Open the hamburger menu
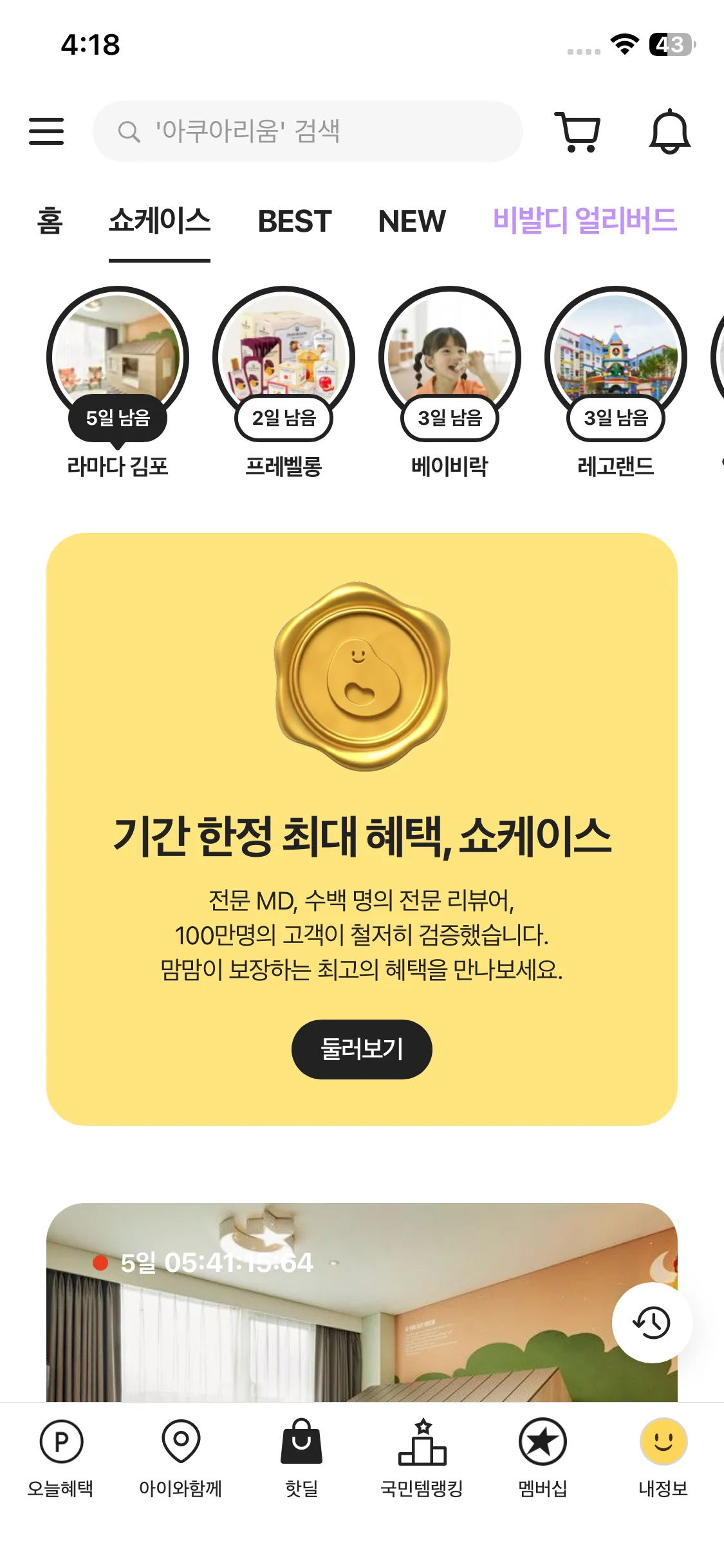This screenshot has height=1568, width=724. click(46, 131)
